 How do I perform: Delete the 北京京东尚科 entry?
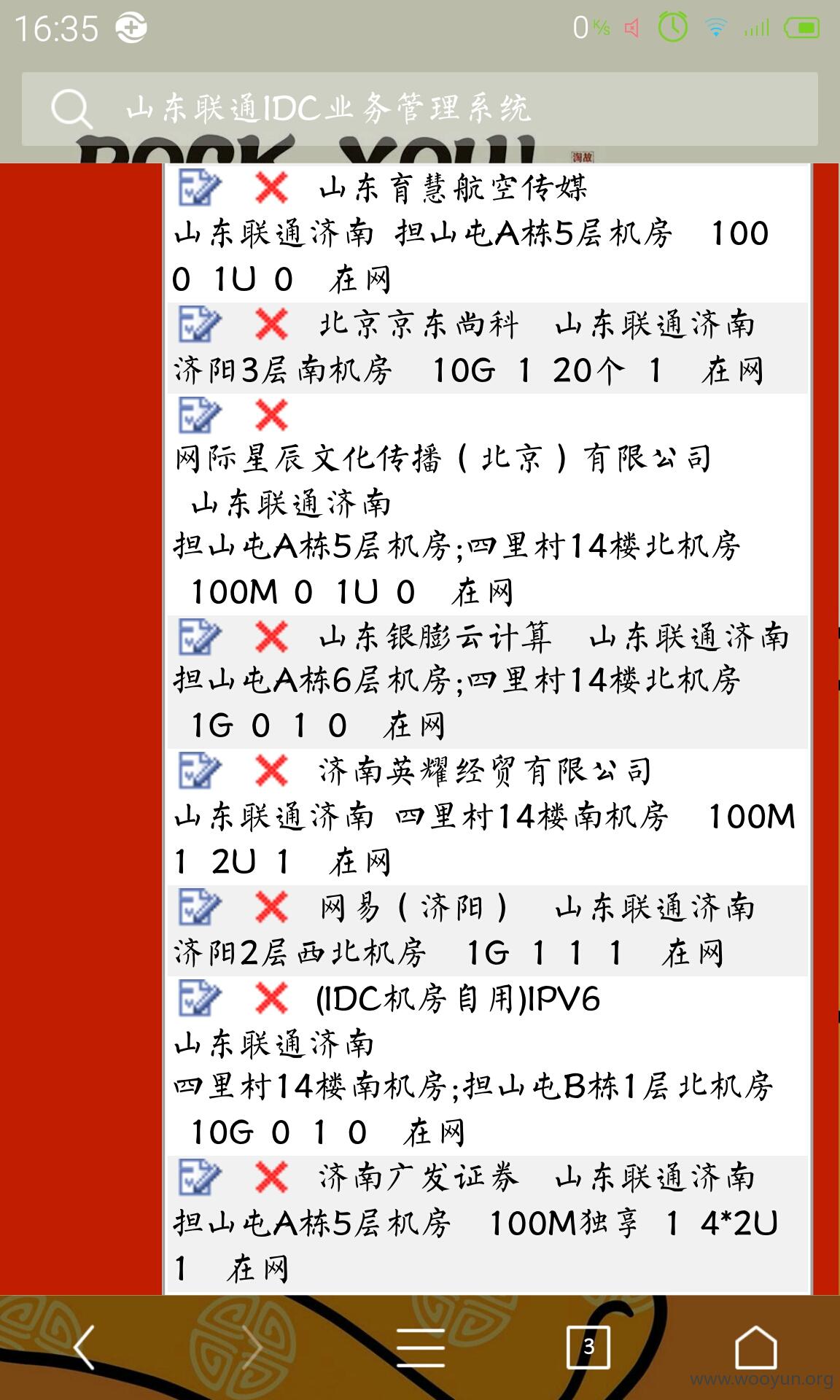(x=271, y=324)
